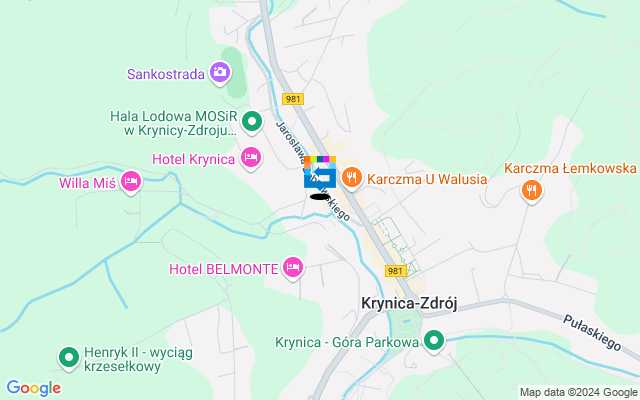Viewport: 640px width, 400px height.
Task: Open the Hotel Krynica pin
Action: point(251,158)
